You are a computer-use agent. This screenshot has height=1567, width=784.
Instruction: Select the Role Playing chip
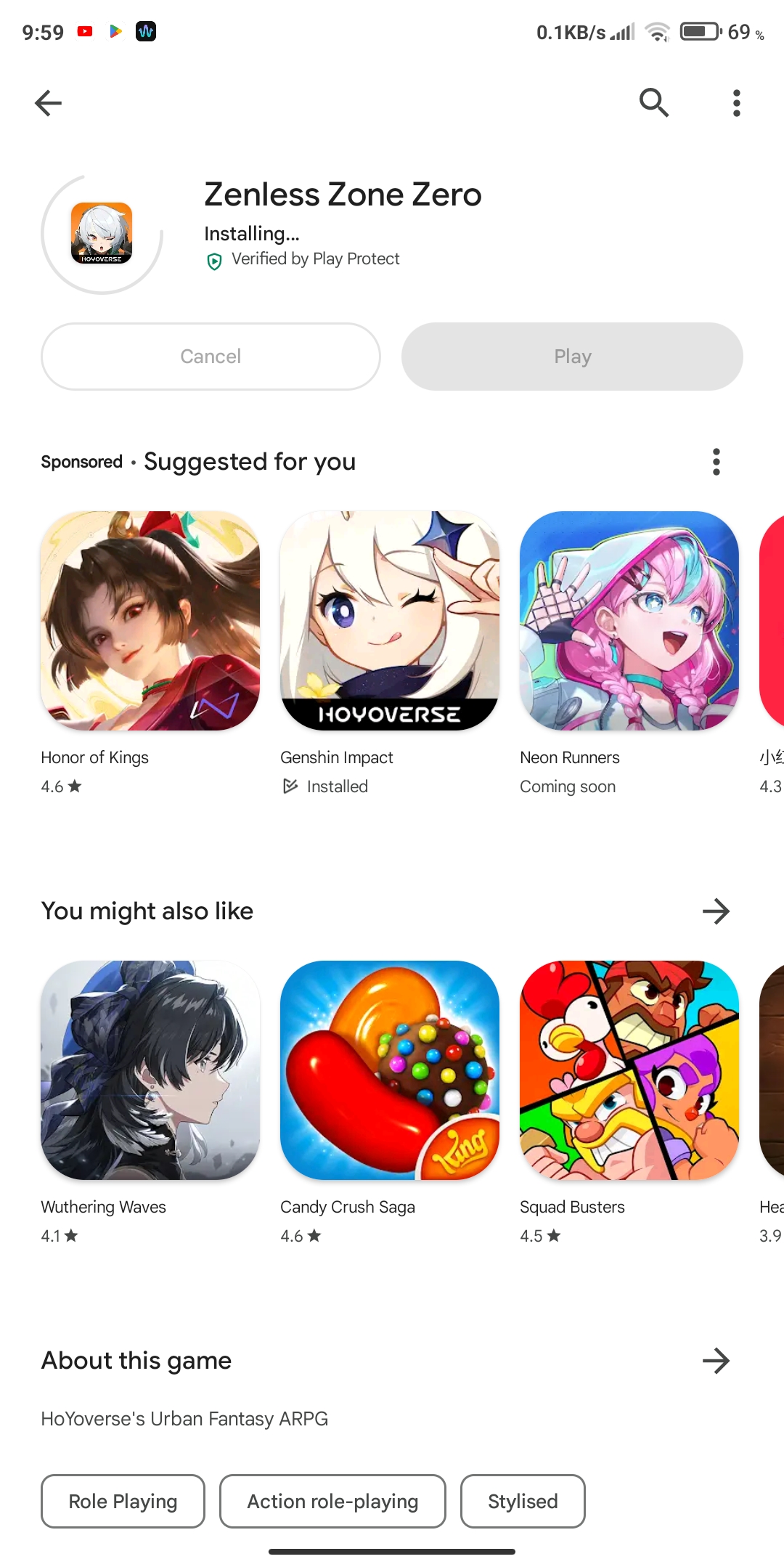click(x=123, y=1501)
